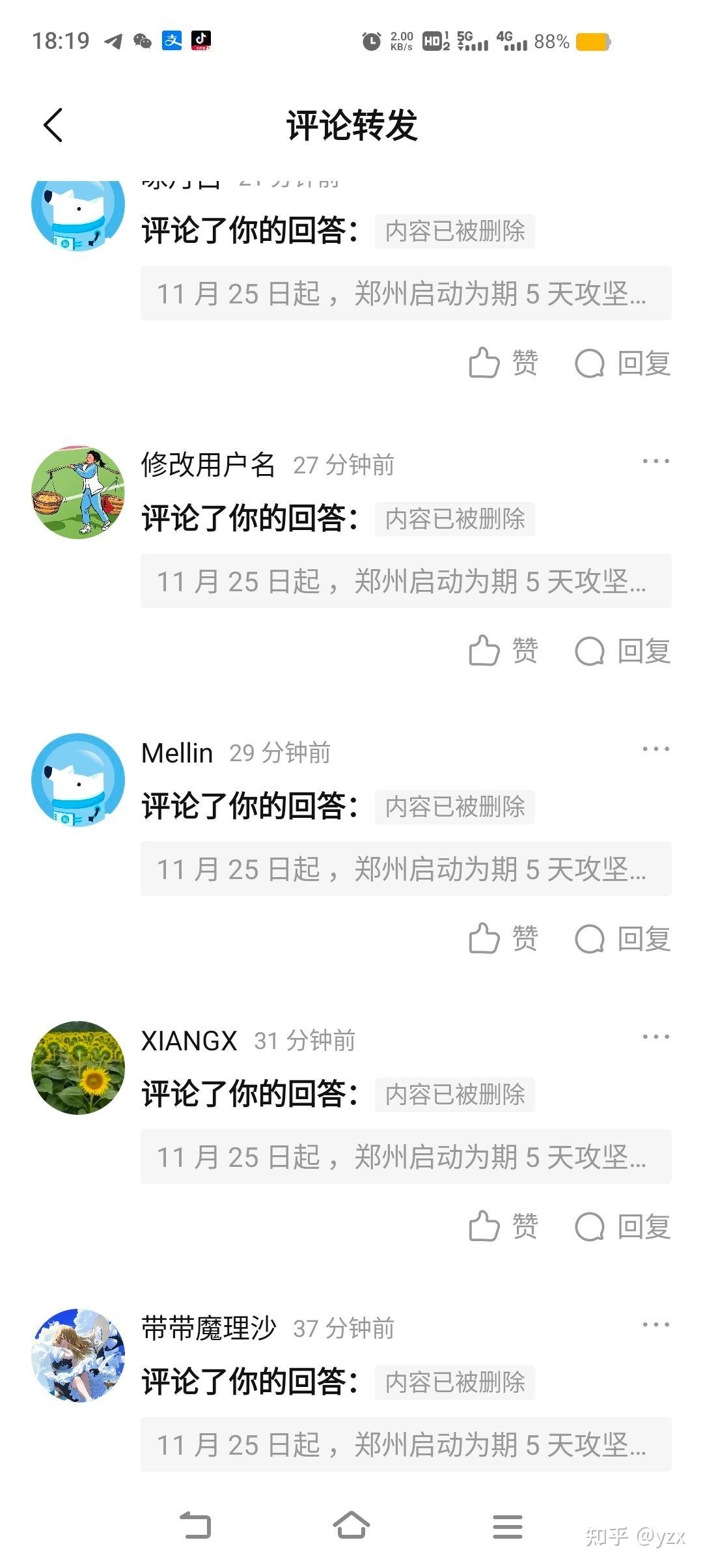The image size is (703, 1568).
Task: Open quoted answer under Mellin's comment
Action: (406, 869)
